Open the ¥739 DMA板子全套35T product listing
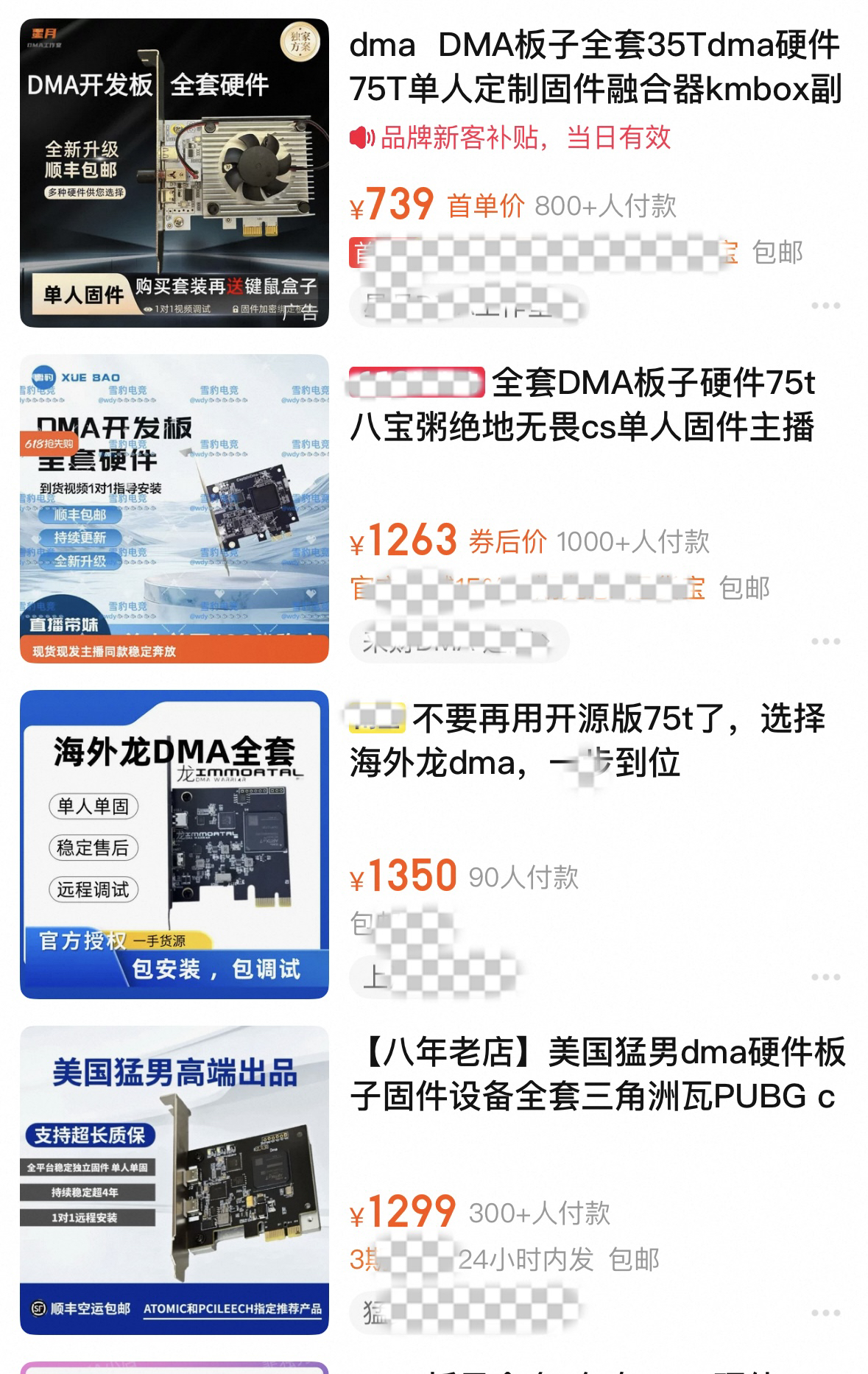Viewport: 868px width, 1374px height. pos(595,67)
